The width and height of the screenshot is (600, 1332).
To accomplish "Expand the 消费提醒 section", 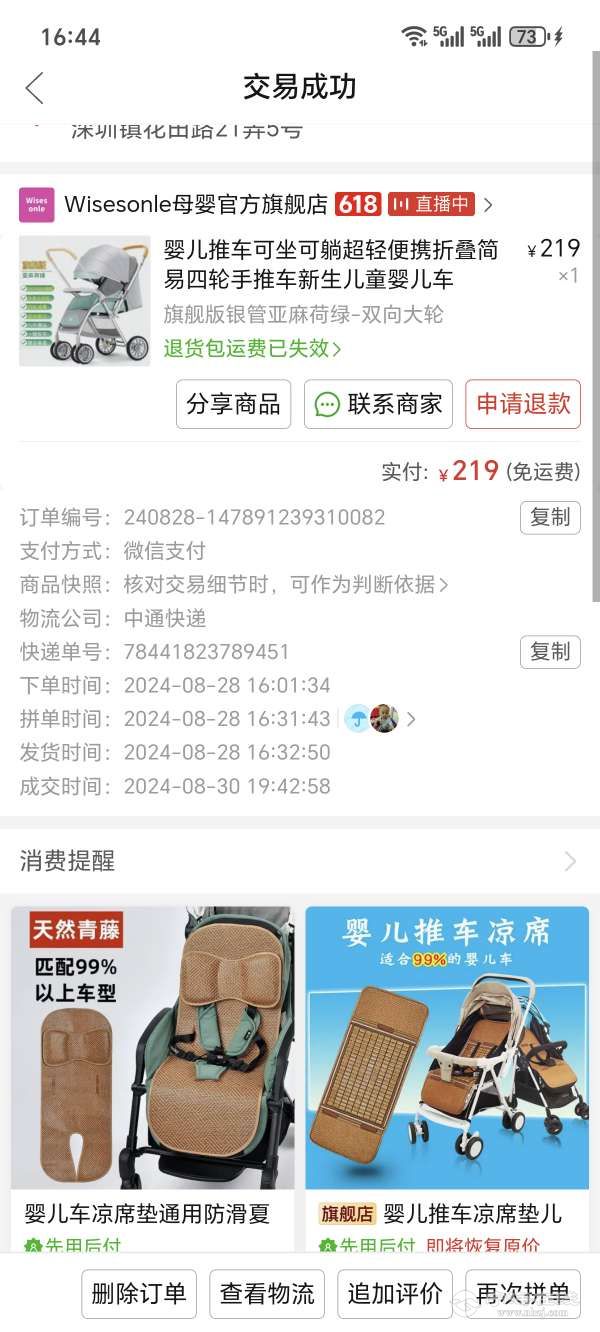I will tap(300, 861).
